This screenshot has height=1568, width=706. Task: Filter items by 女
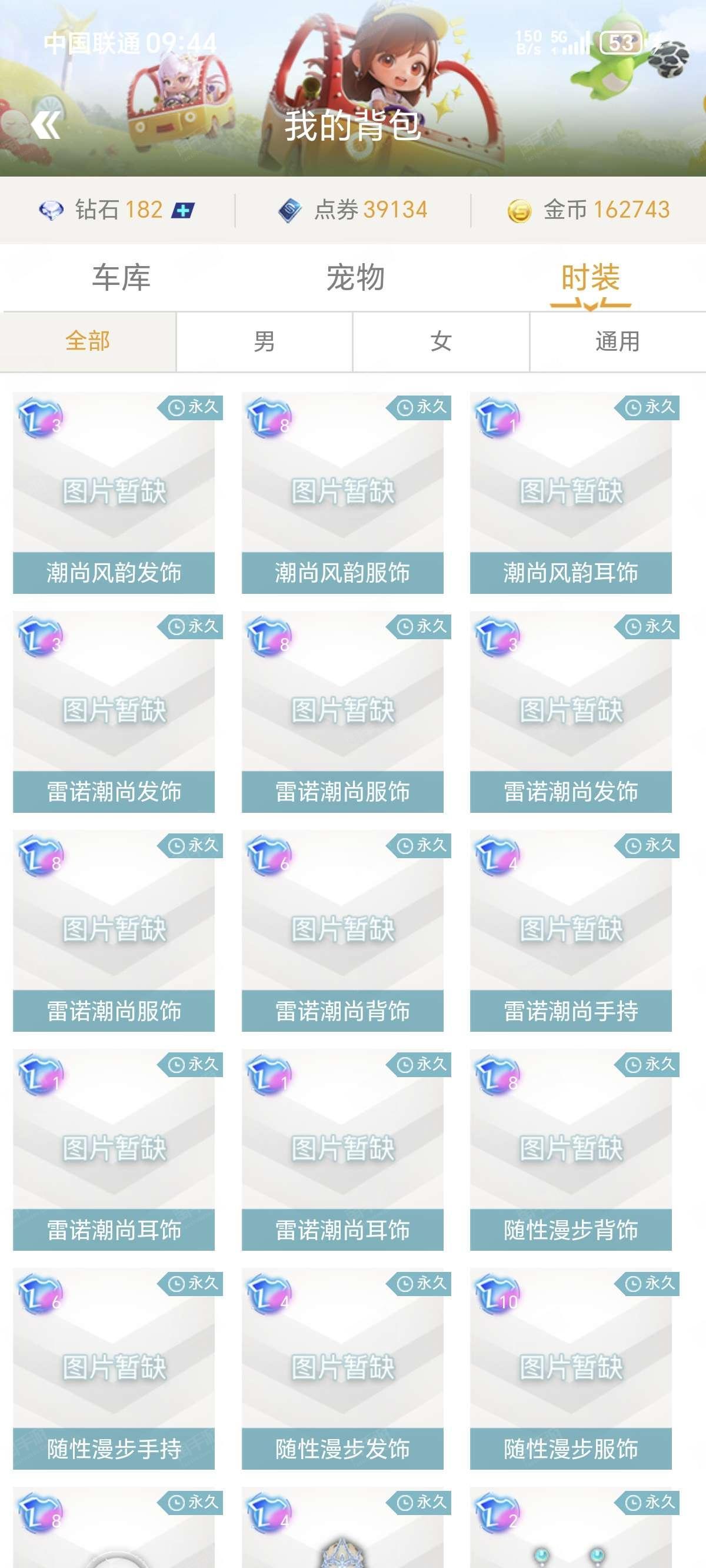(x=441, y=341)
